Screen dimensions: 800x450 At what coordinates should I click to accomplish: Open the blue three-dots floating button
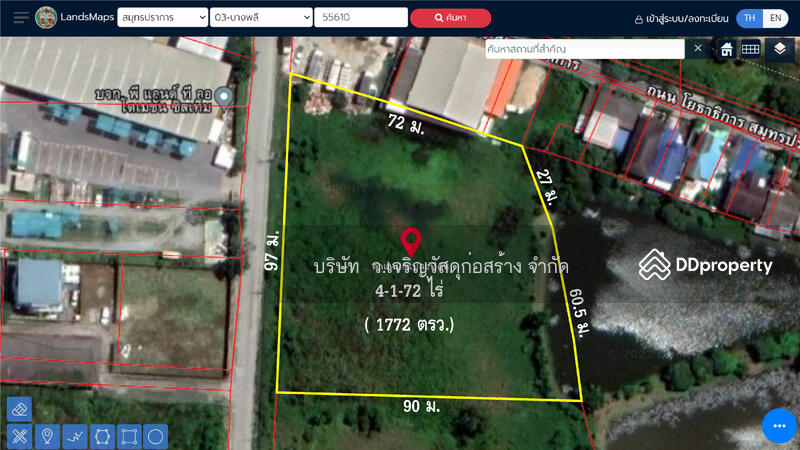click(779, 426)
